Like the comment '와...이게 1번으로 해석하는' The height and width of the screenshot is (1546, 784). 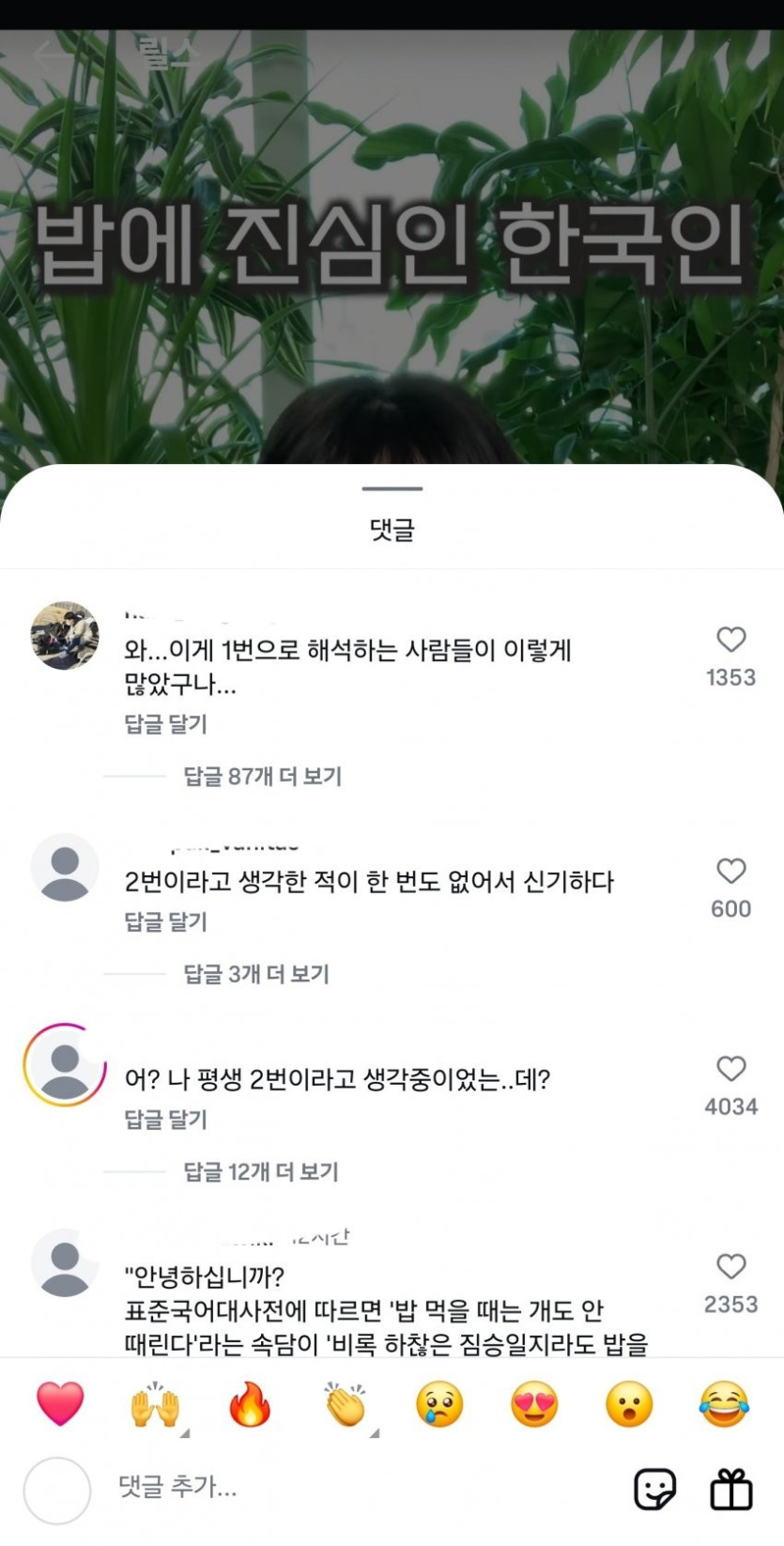(x=730, y=641)
